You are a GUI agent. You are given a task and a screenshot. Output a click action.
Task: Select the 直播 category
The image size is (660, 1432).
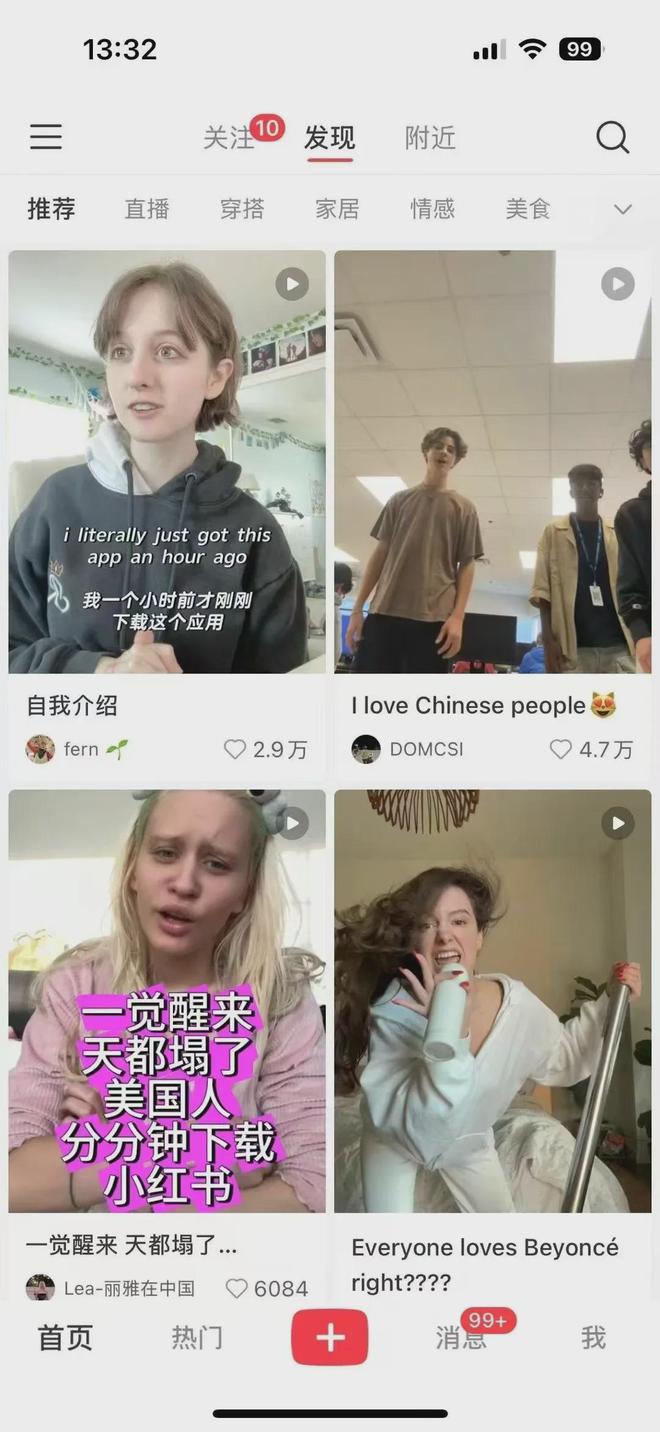[147, 209]
